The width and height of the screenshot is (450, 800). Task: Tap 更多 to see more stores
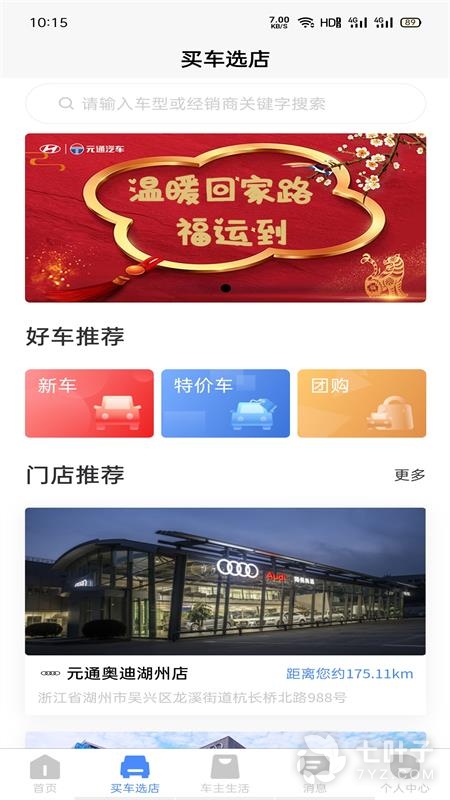[410, 475]
